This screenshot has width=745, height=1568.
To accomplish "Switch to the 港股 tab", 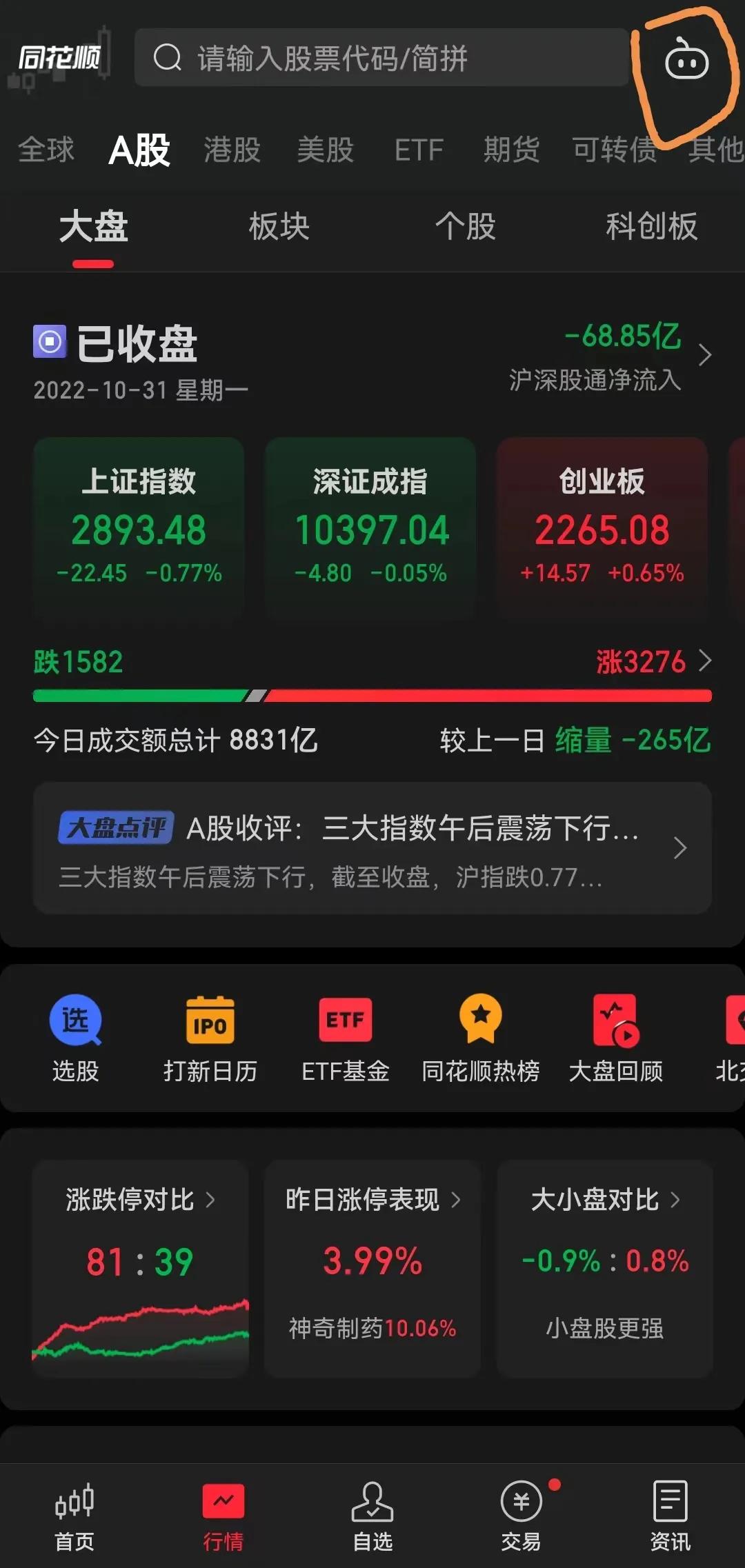I will tap(231, 150).
